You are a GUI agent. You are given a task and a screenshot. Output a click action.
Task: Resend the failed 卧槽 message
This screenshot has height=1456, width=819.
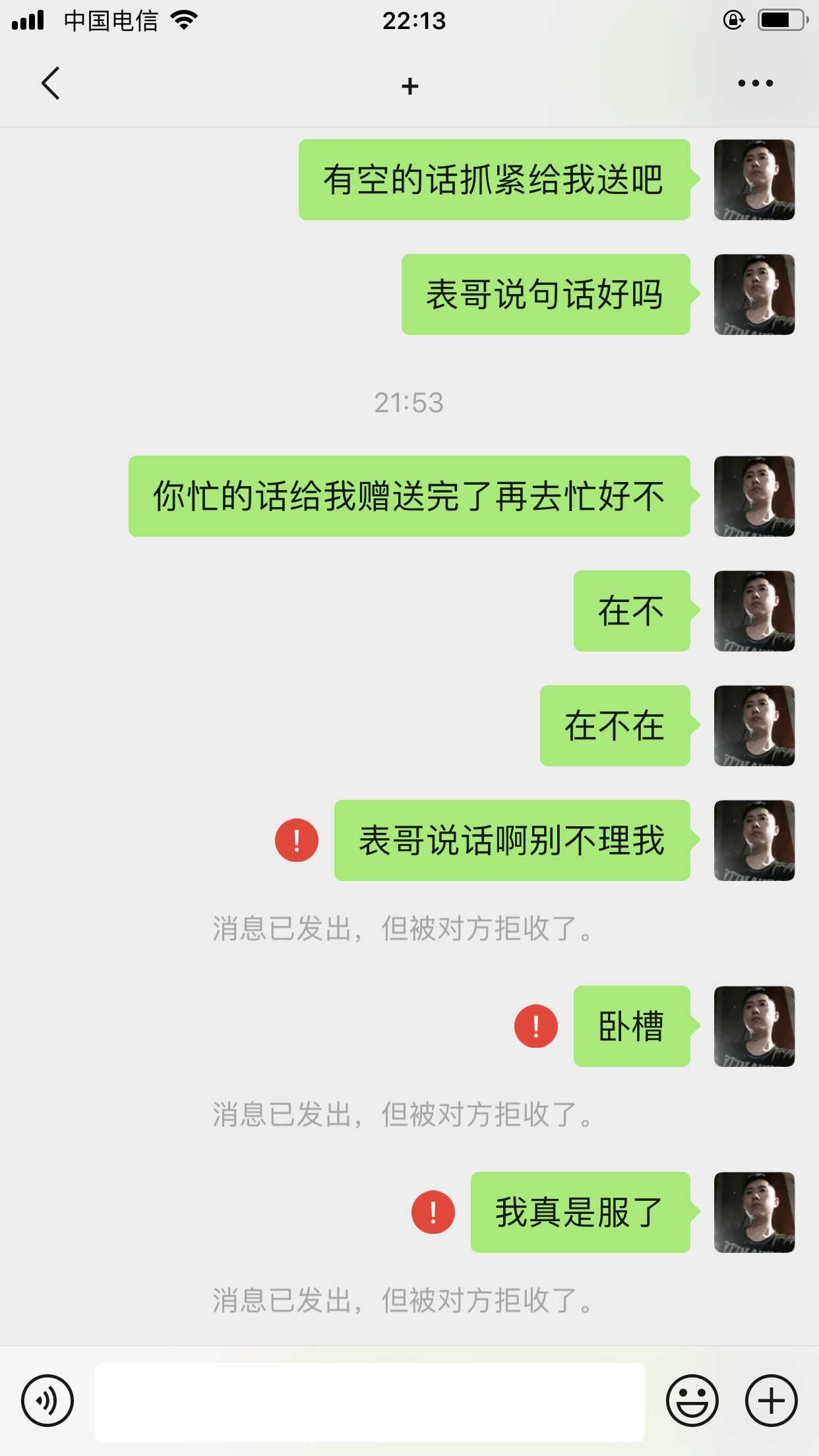(x=536, y=1026)
